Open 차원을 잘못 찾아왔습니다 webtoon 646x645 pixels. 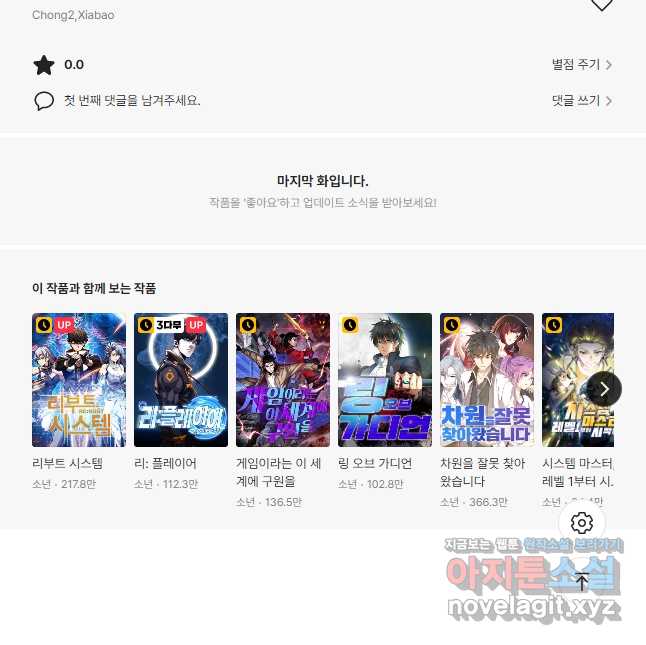(487, 380)
